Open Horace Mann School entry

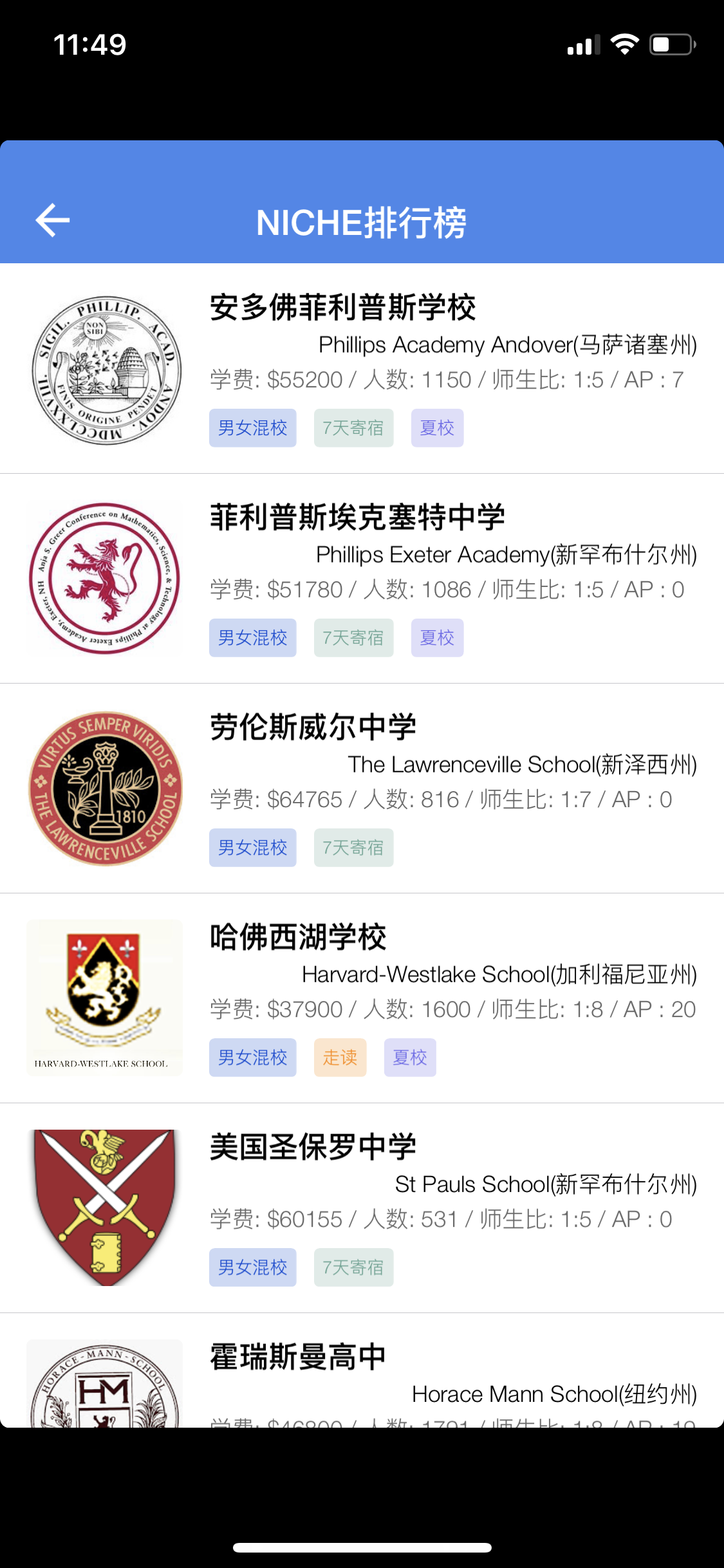click(x=362, y=1371)
